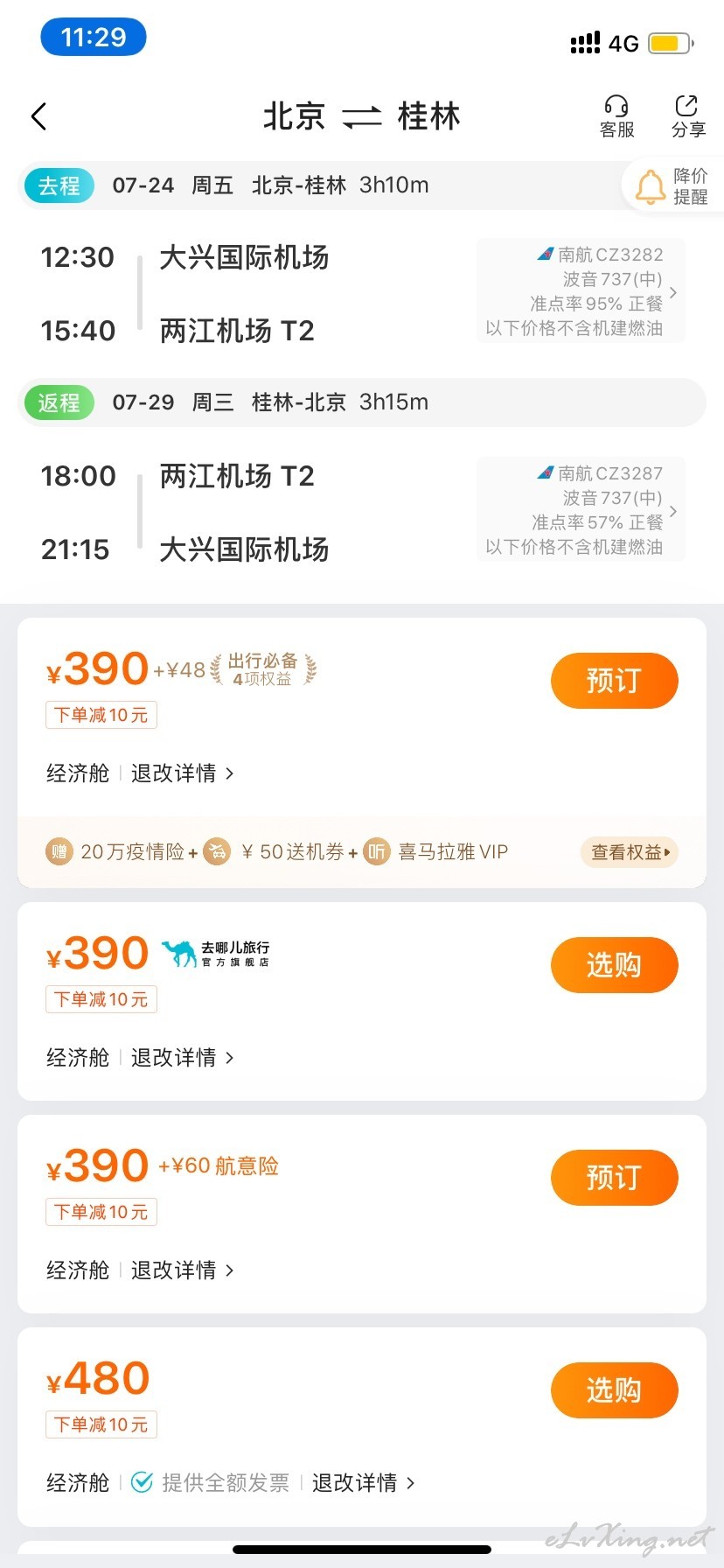
Task: Open details of return flight CZ3287
Action: (581, 509)
